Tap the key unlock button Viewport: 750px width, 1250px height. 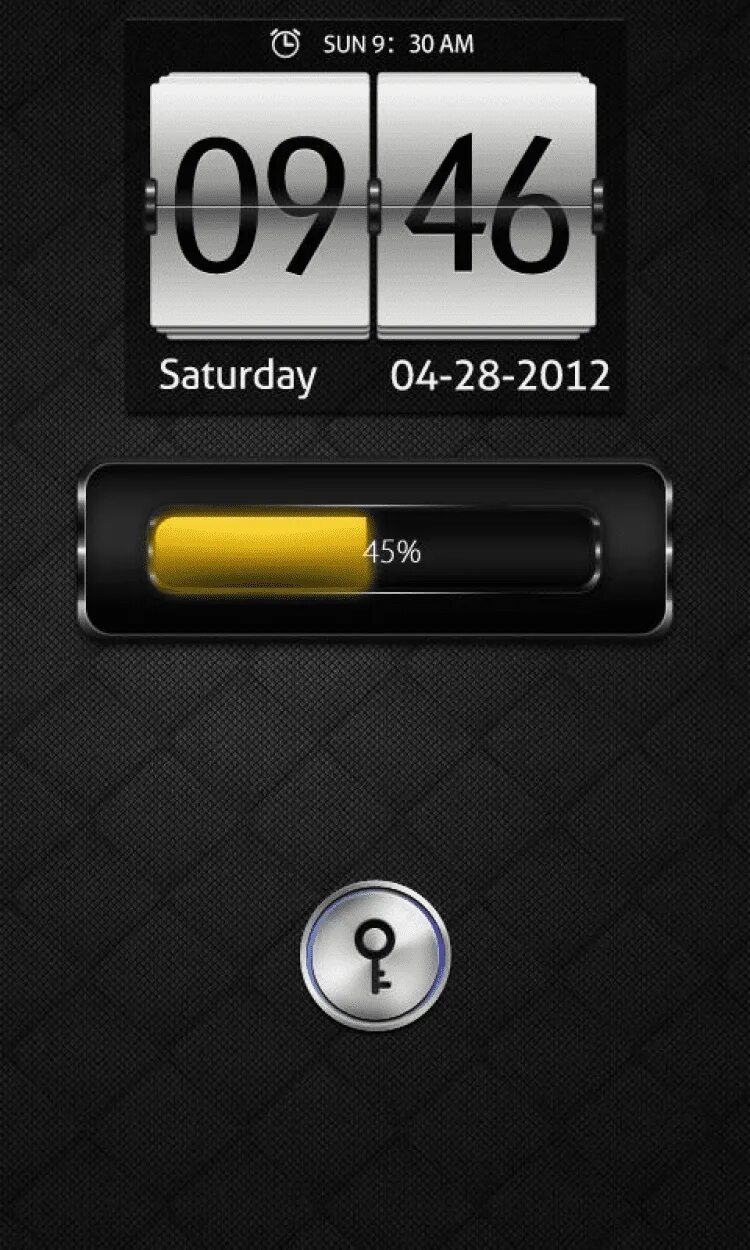pyautogui.click(x=375, y=955)
